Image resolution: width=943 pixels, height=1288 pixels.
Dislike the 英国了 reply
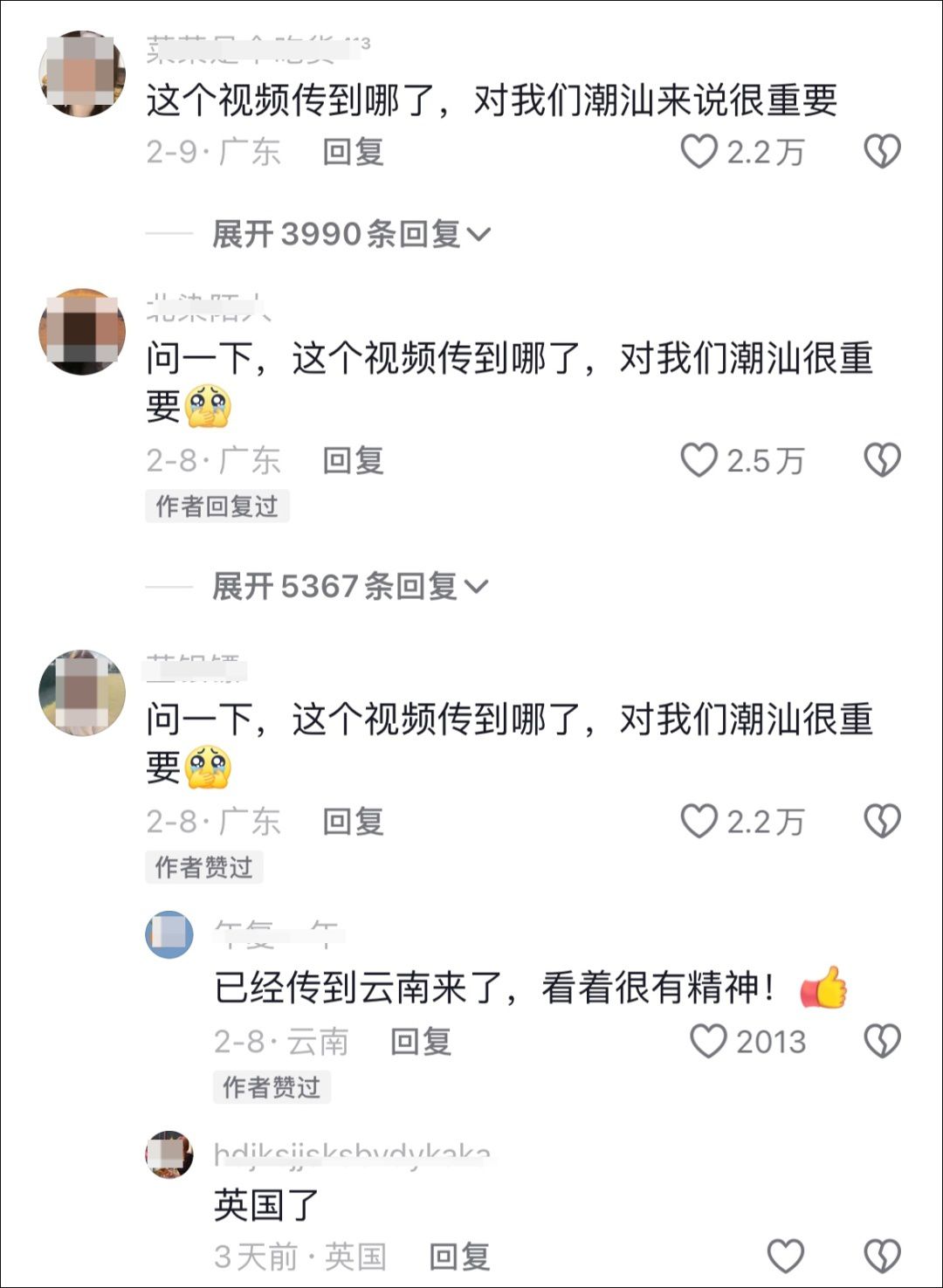point(882,1256)
